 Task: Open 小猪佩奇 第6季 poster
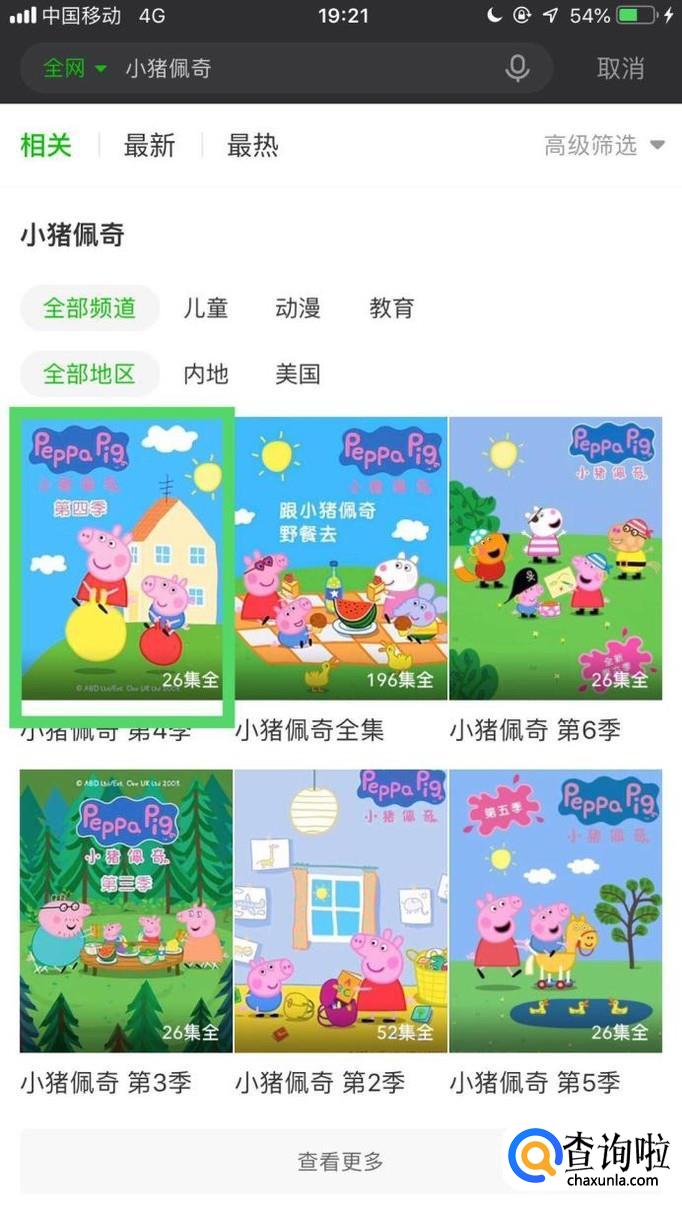coord(555,558)
